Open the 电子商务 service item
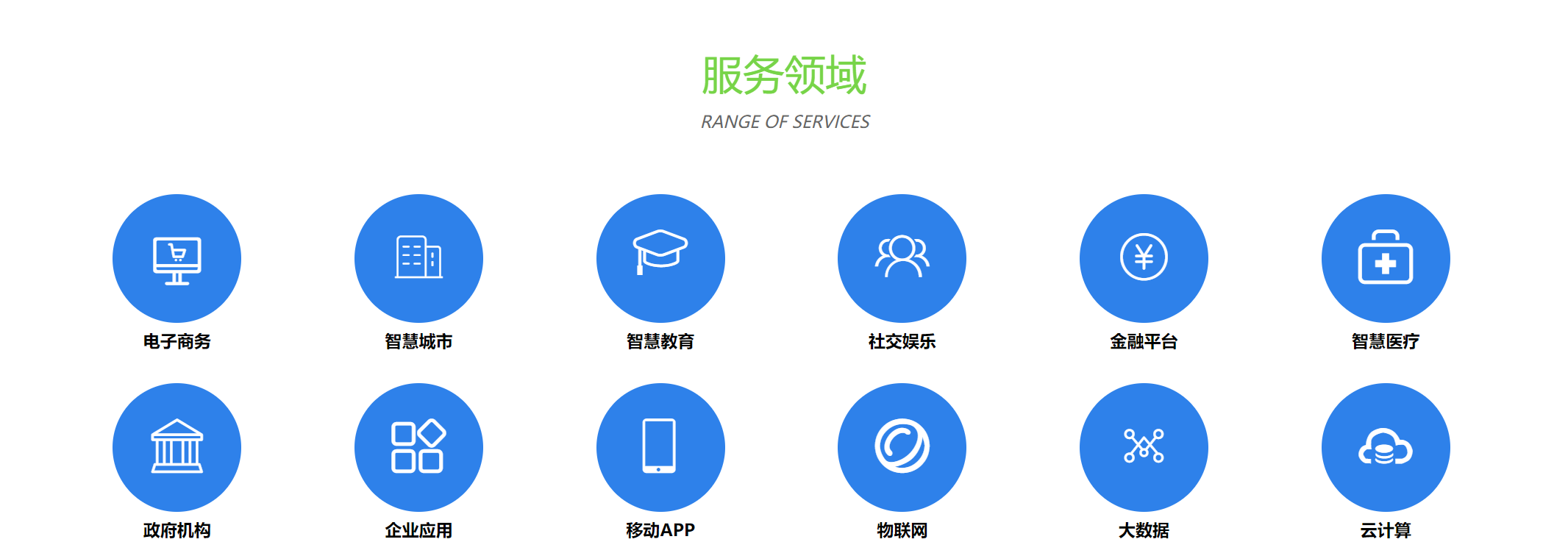 177,258
